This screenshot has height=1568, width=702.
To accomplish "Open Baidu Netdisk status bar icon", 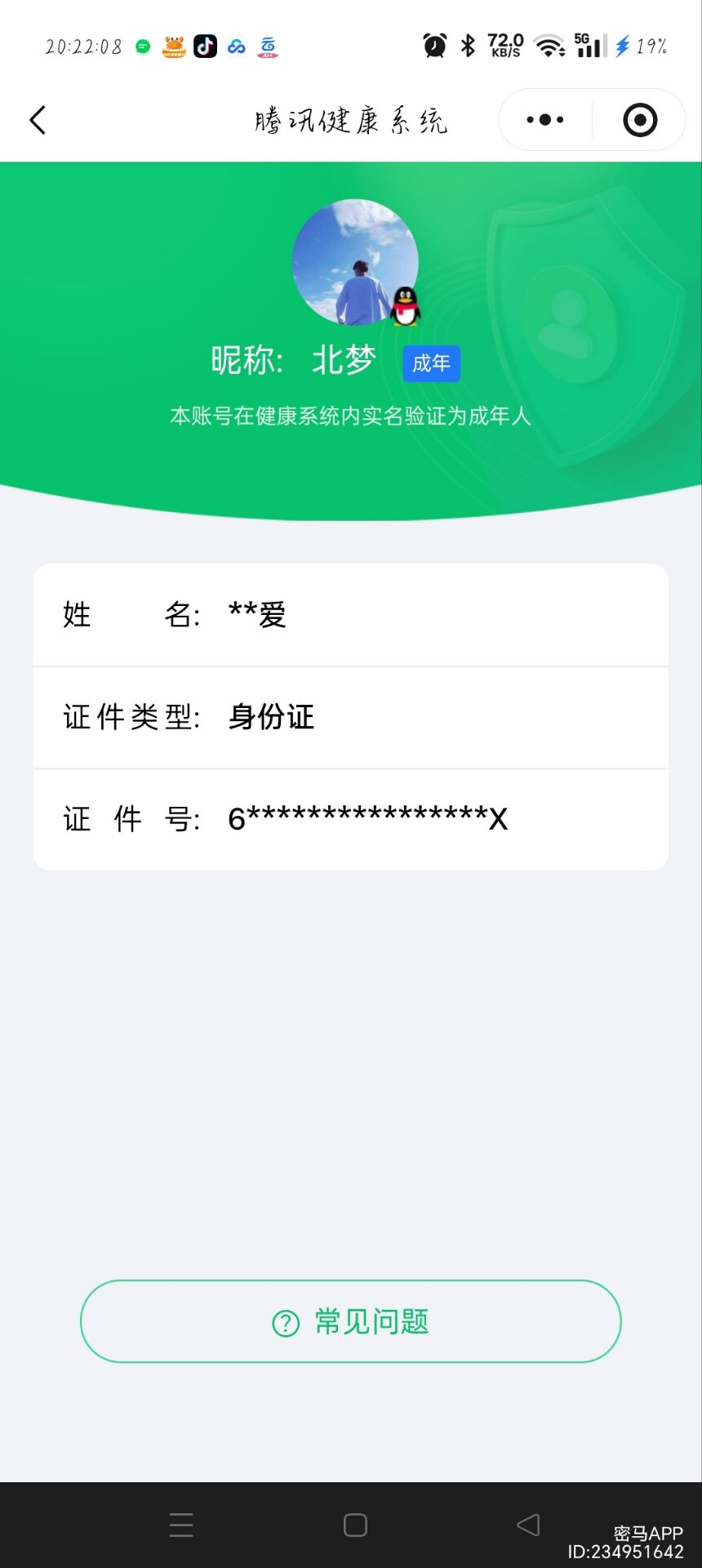I will pyautogui.click(x=238, y=47).
